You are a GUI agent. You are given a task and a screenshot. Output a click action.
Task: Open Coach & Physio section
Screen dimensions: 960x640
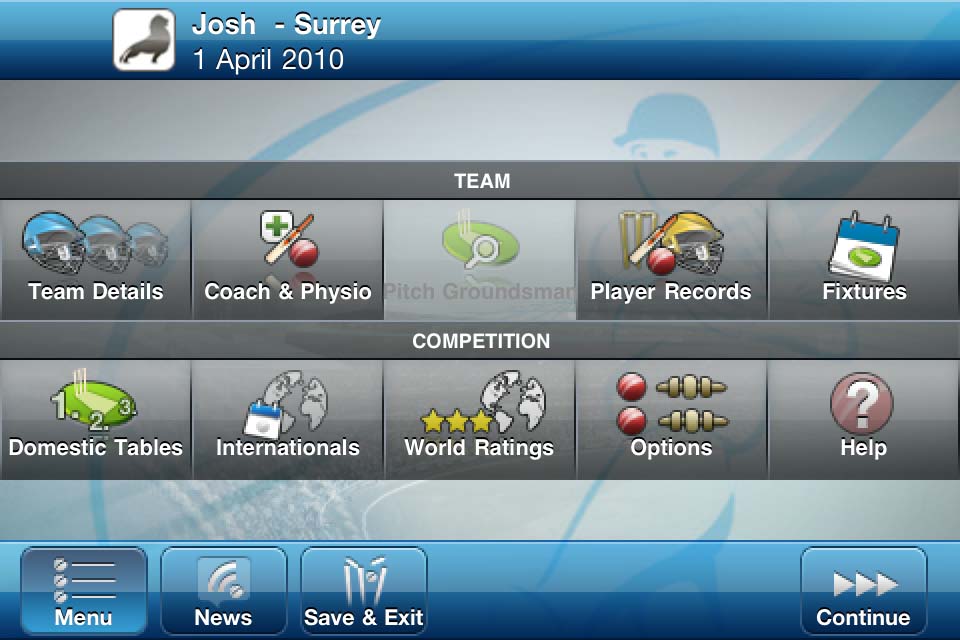click(288, 260)
